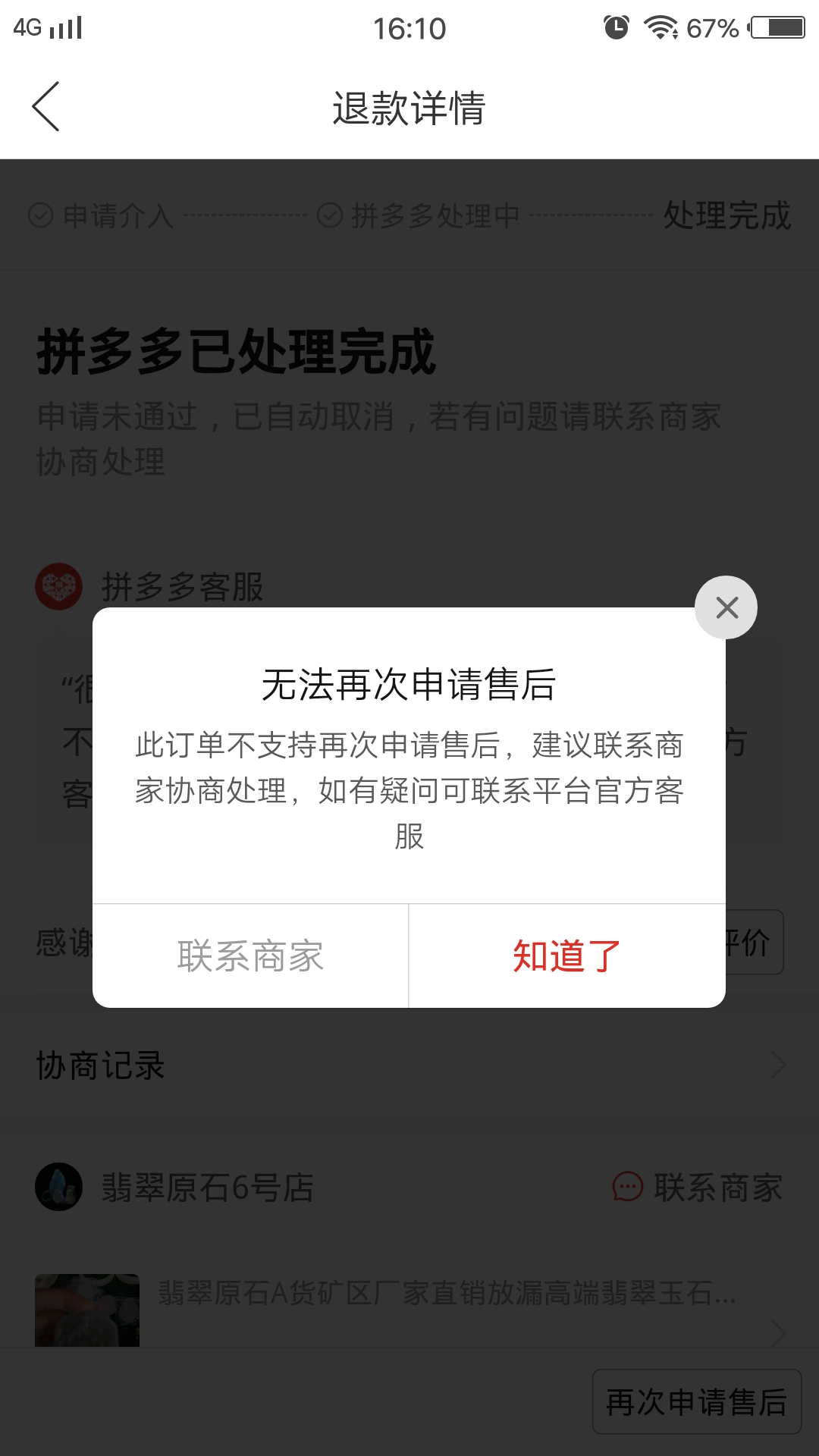The width and height of the screenshot is (819, 1456).
Task: Select the 处理完成 progress step
Action: (728, 216)
